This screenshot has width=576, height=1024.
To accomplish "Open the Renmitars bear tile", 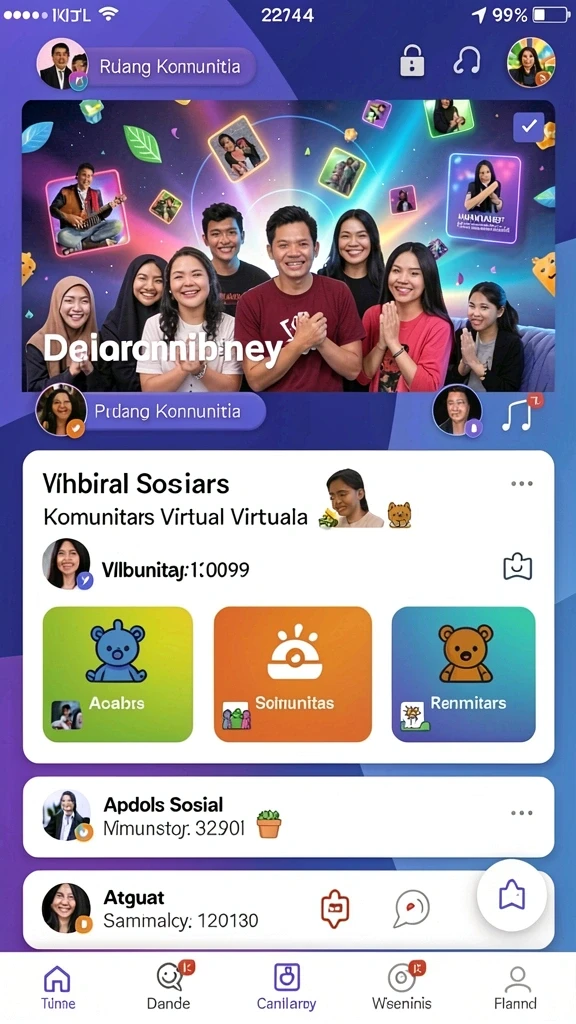I will [x=463, y=674].
